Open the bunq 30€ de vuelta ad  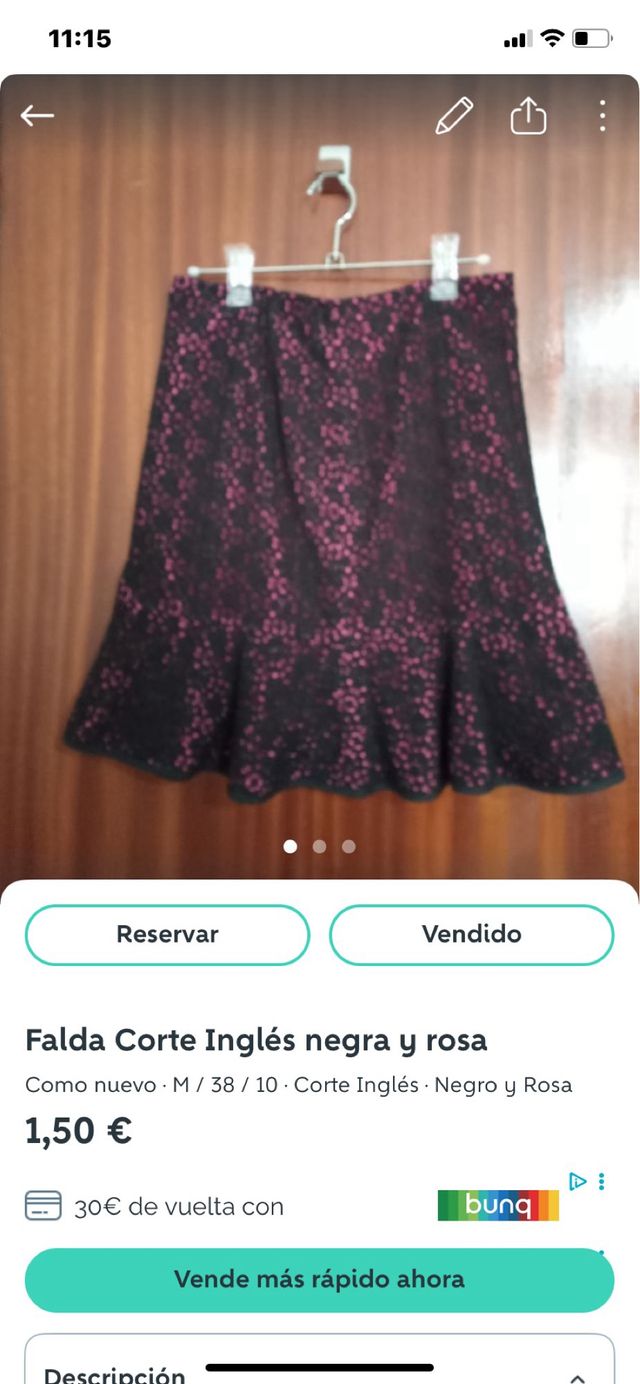pyautogui.click(x=300, y=1206)
